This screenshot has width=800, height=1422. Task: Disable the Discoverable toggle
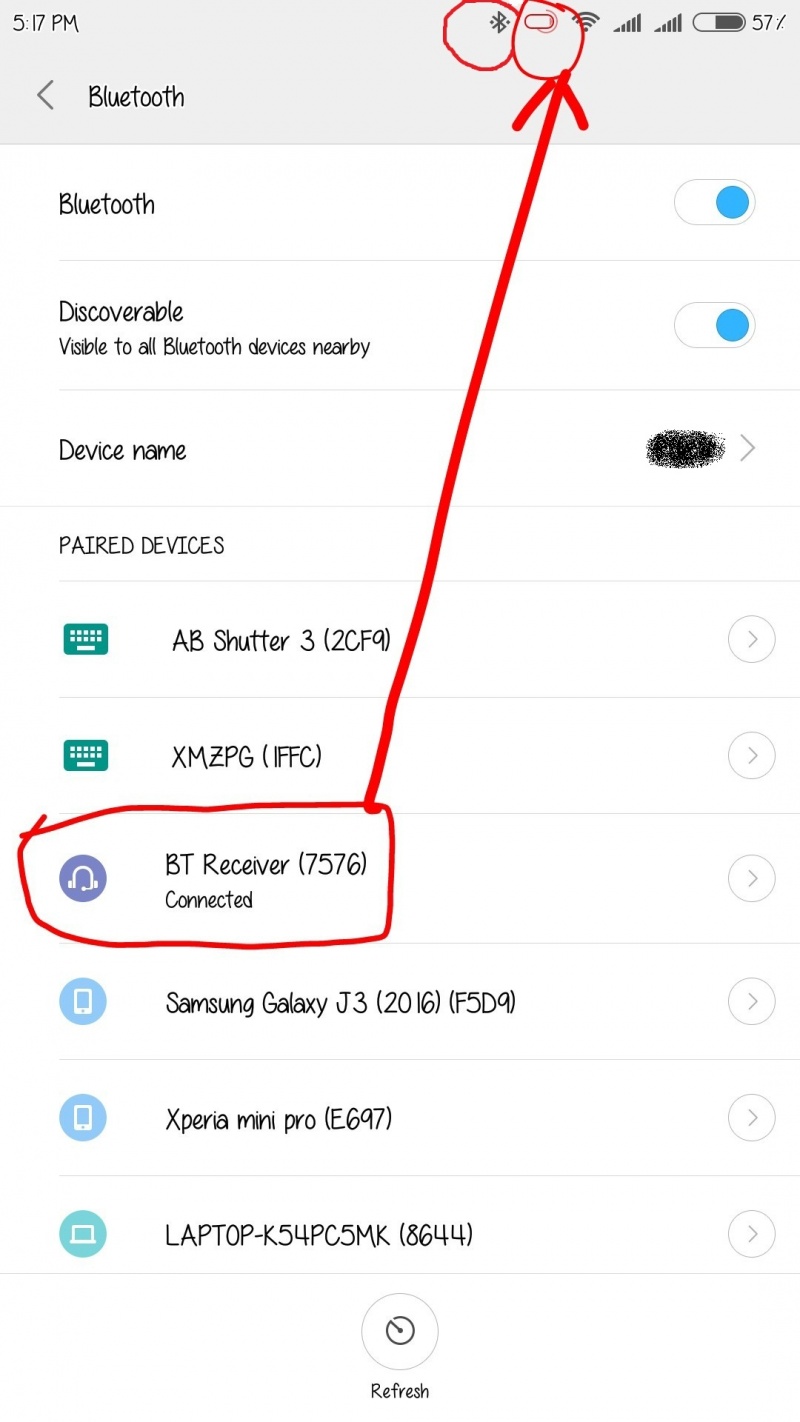[714, 325]
